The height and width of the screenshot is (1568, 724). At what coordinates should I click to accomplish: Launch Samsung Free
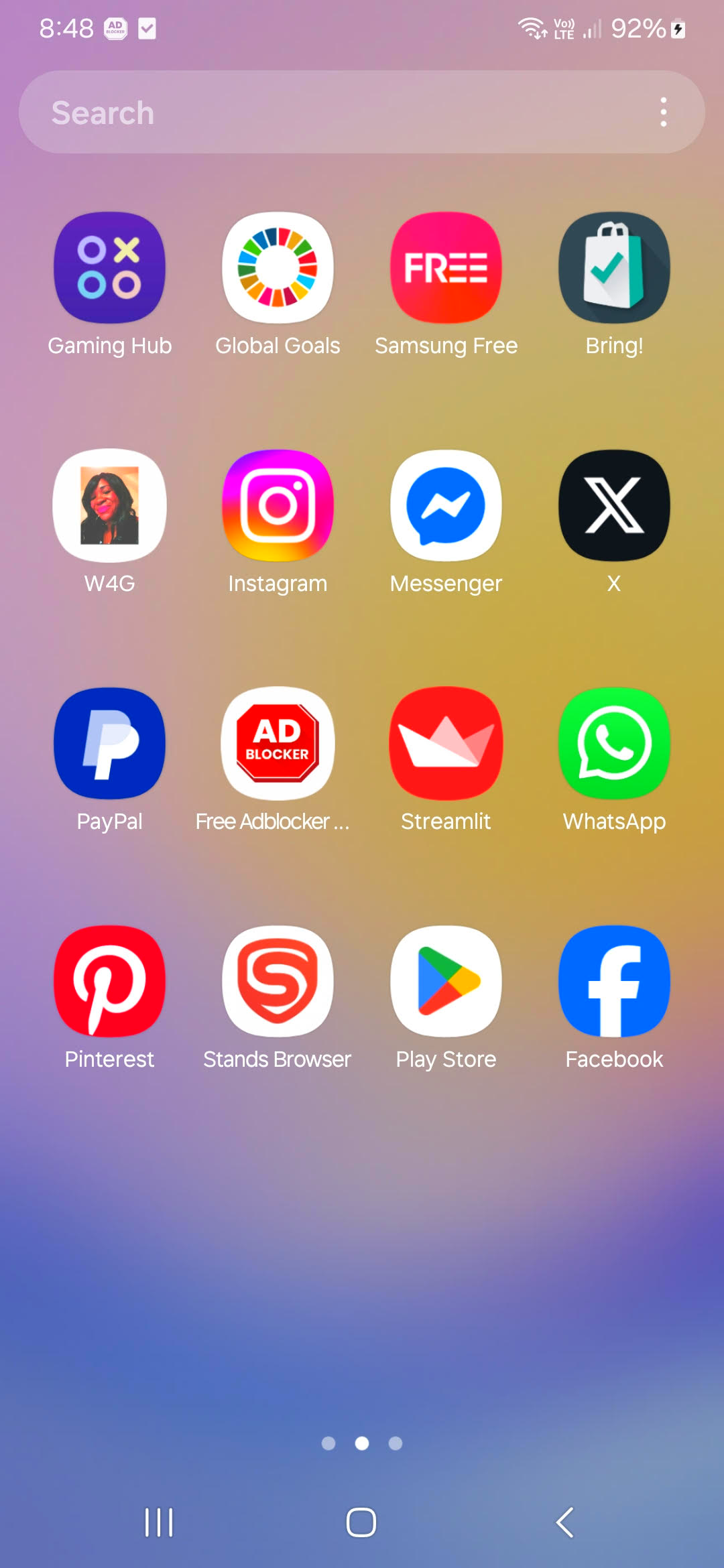coord(446,268)
